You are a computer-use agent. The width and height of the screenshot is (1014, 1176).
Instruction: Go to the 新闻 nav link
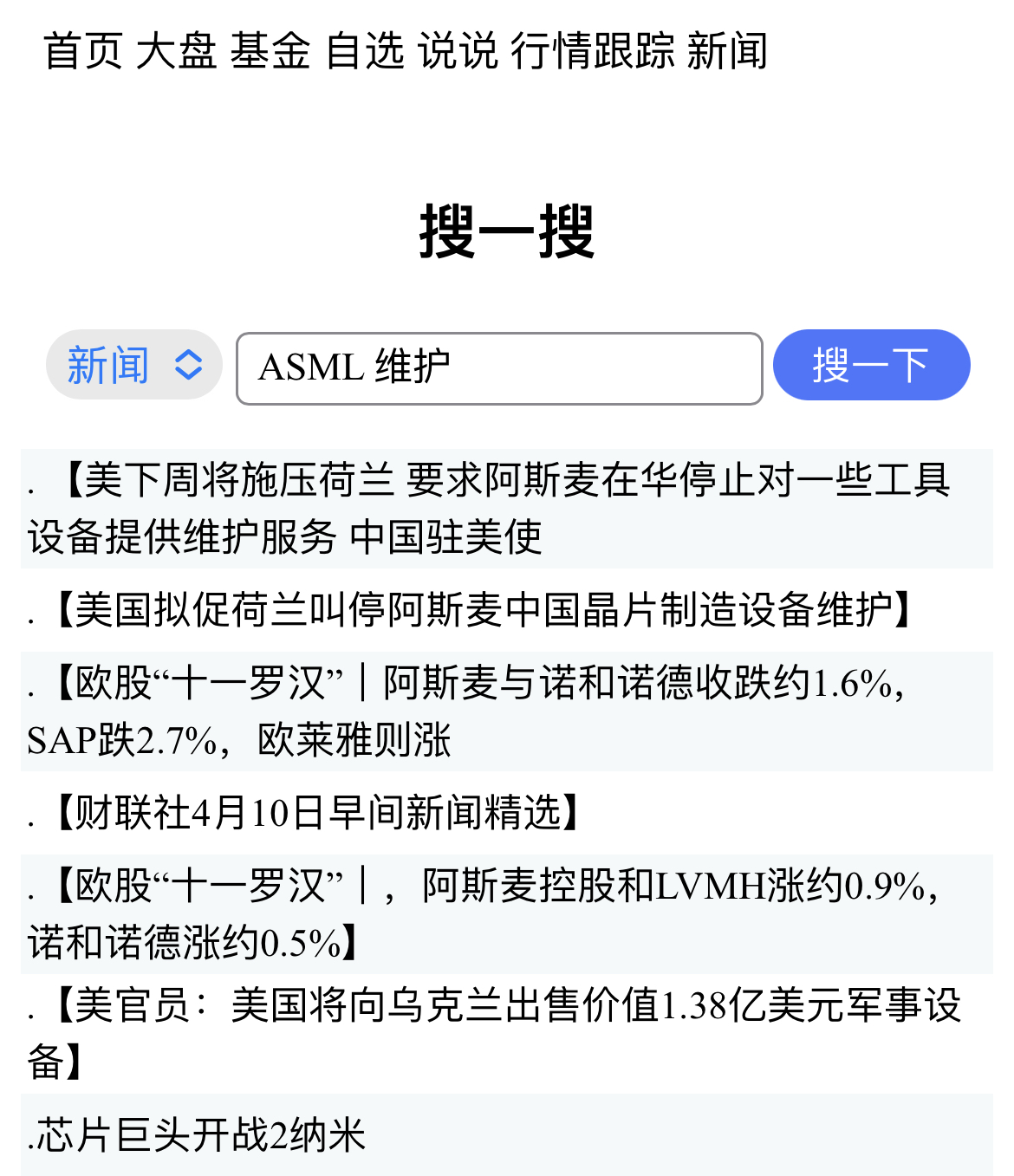(x=727, y=51)
